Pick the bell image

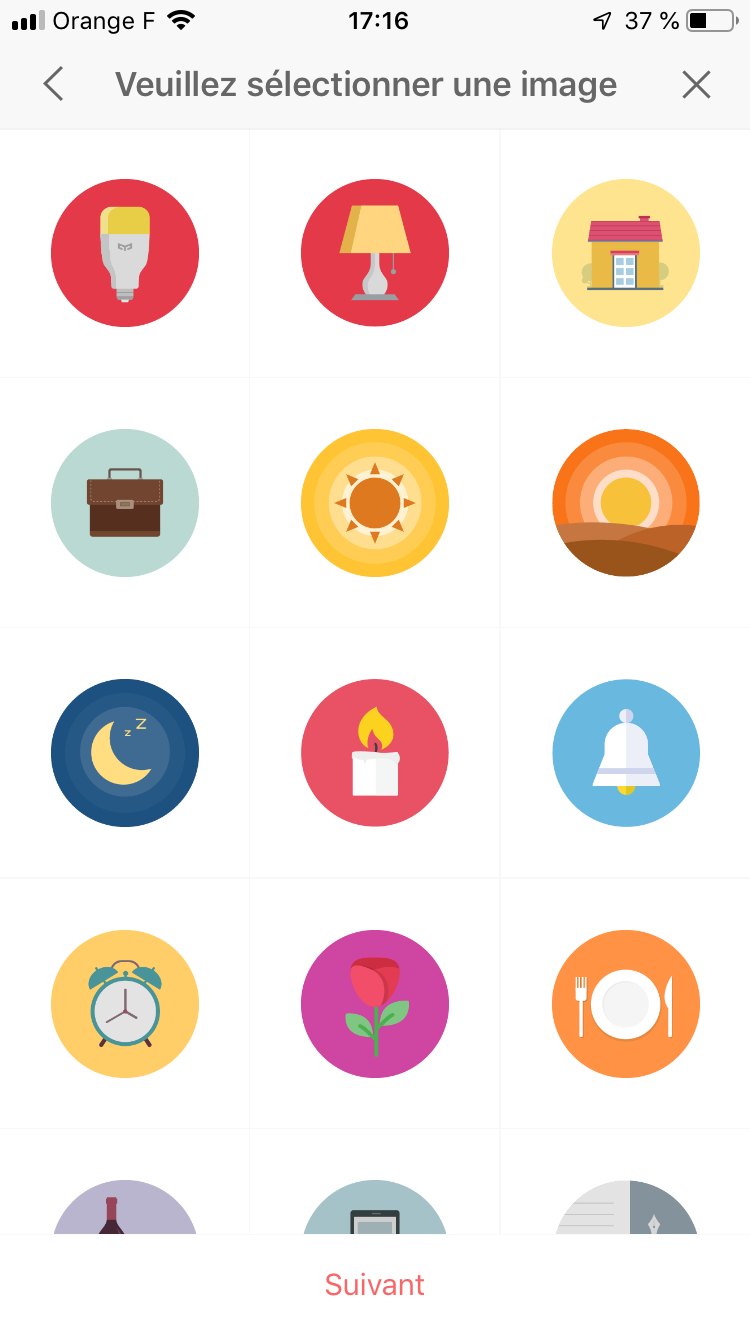click(x=626, y=753)
